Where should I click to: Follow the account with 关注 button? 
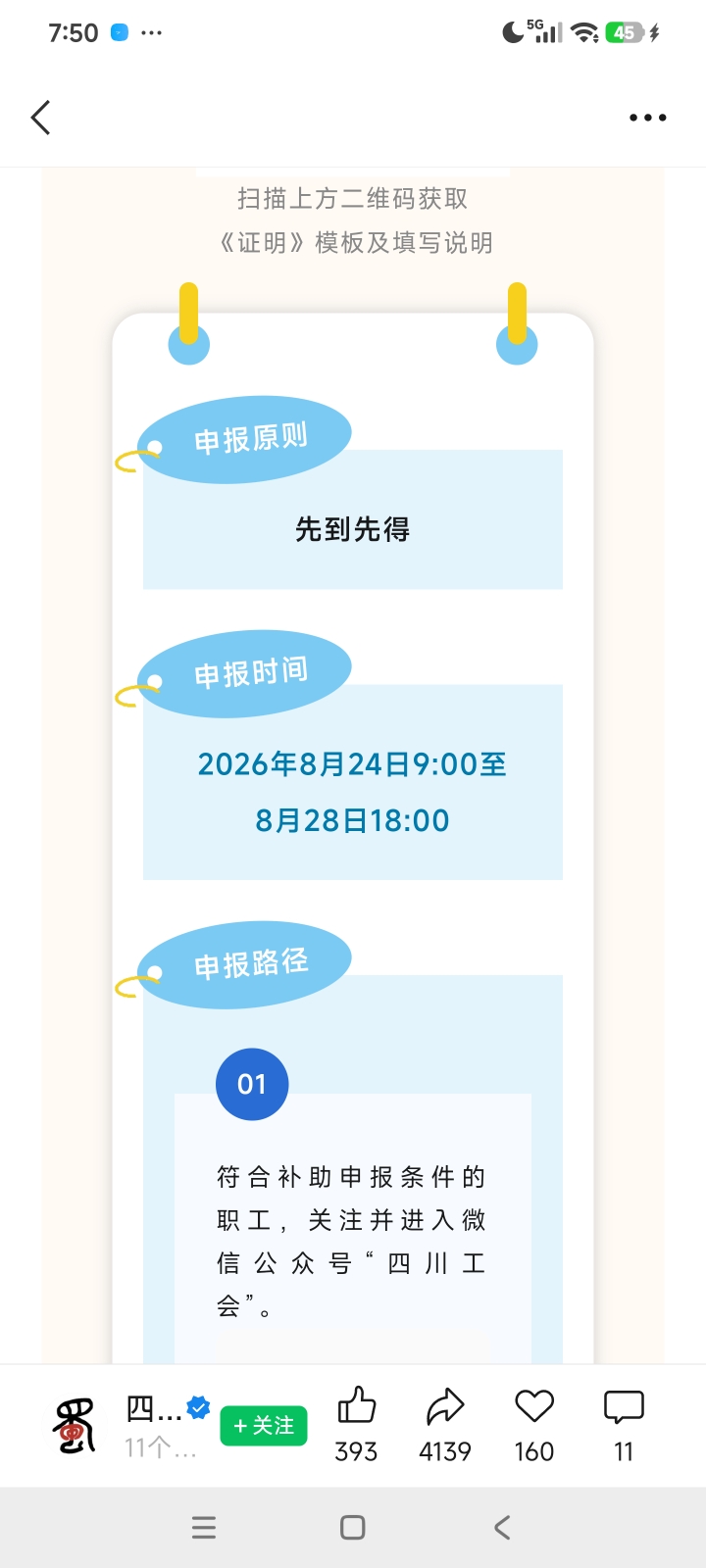[264, 1426]
